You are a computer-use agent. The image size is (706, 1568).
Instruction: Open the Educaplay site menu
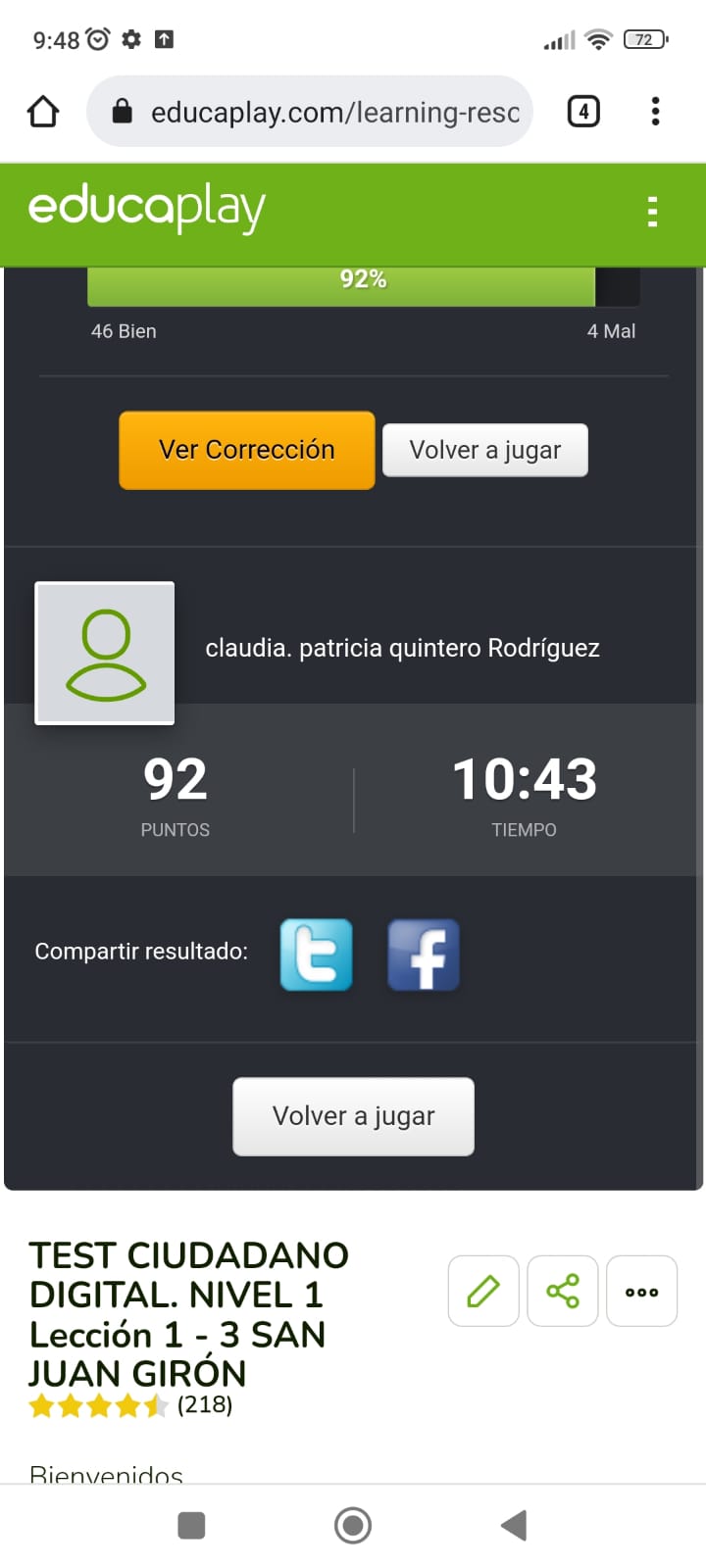pos(652,212)
